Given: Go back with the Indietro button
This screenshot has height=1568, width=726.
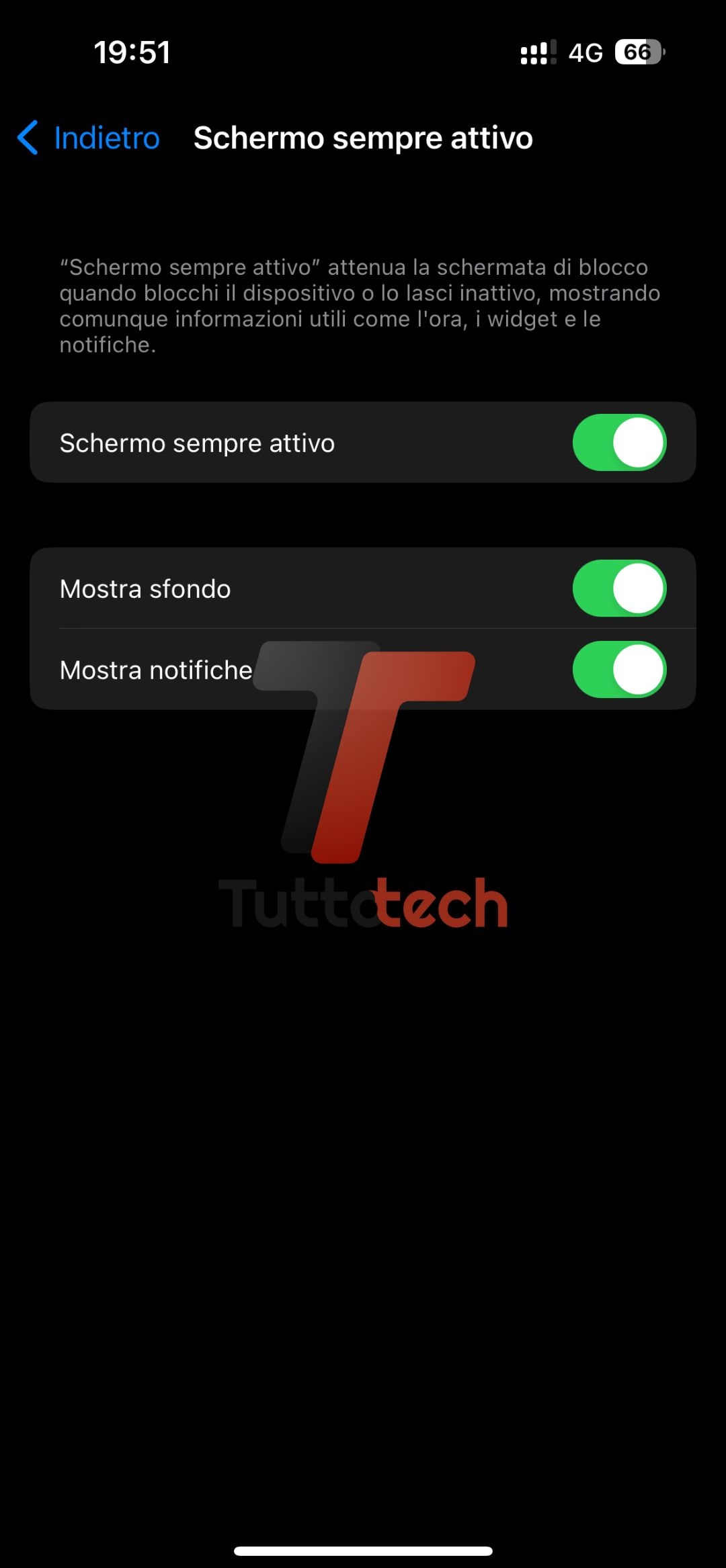Looking at the screenshot, I should click(x=89, y=138).
